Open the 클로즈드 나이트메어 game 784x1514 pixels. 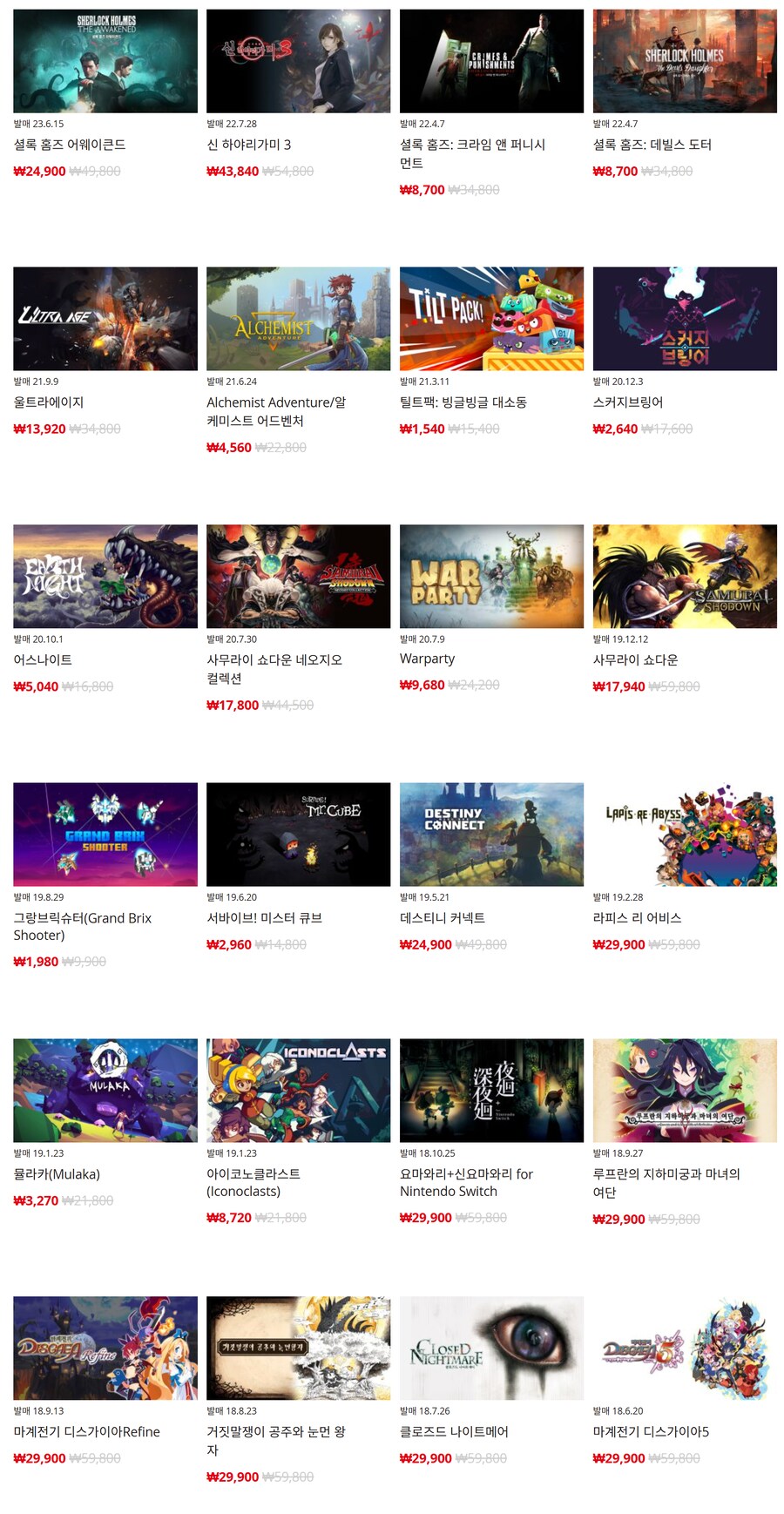point(491,1348)
